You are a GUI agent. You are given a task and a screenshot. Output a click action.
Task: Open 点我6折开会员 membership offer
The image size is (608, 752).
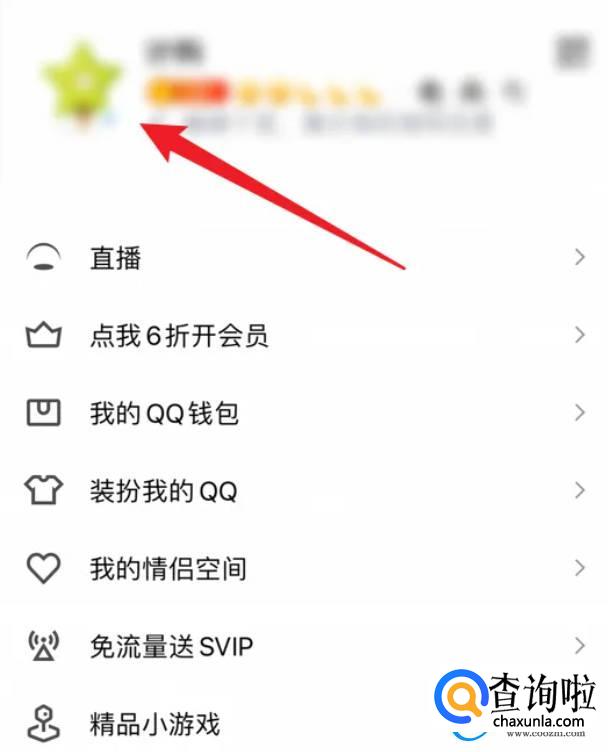178,336
